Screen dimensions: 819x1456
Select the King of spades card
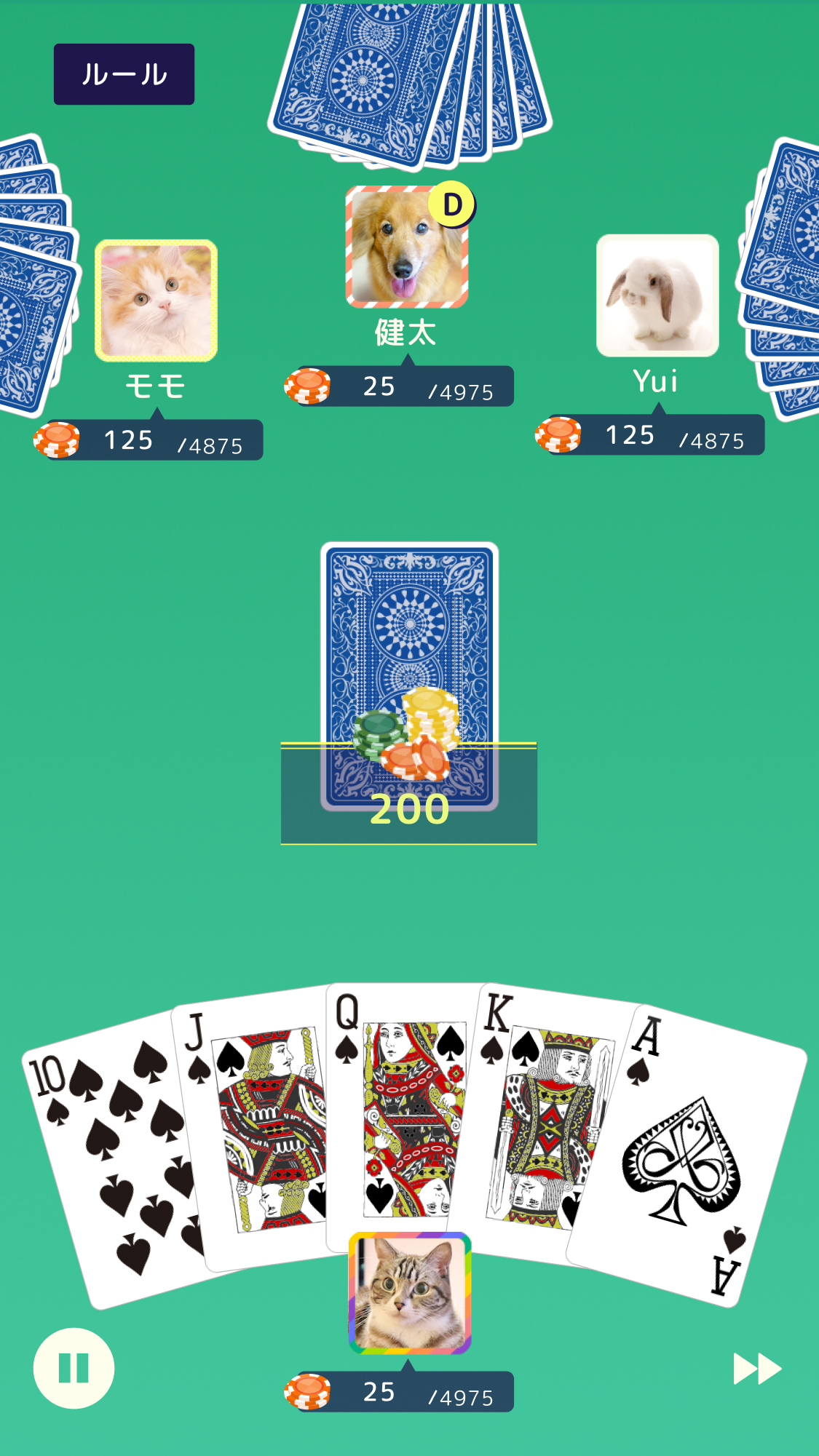[539, 1121]
